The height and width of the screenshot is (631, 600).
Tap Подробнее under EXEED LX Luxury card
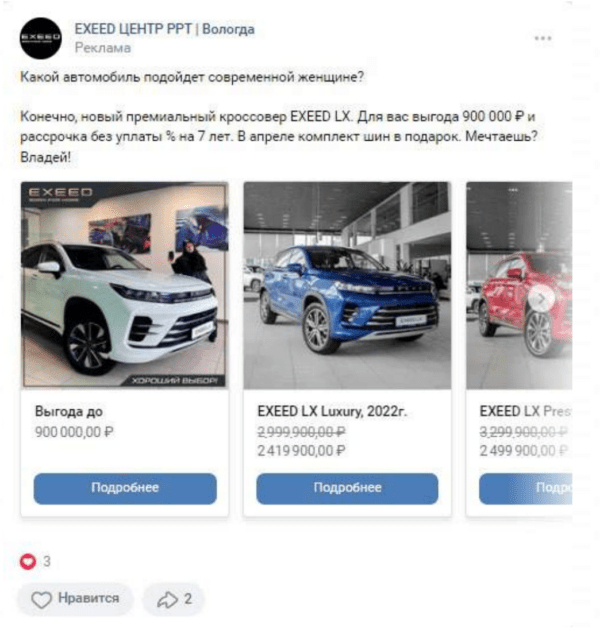coord(347,488)
